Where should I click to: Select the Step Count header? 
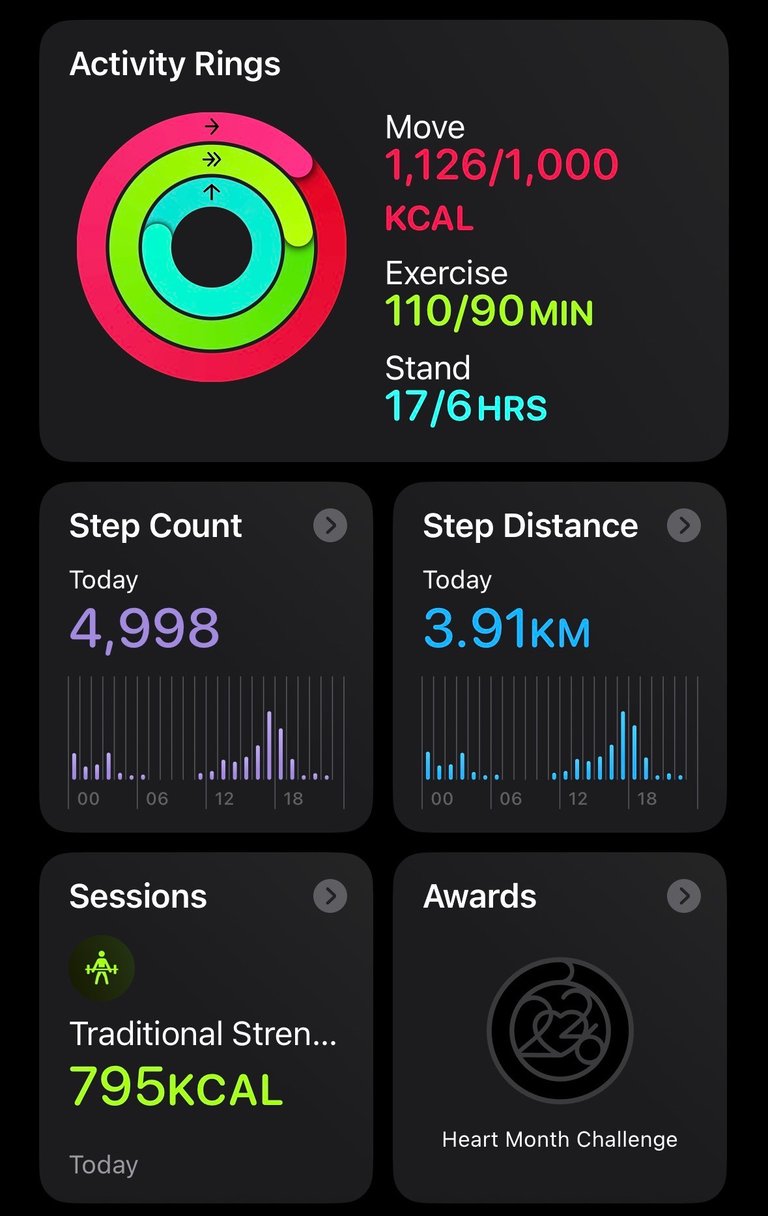coord(155,526)
